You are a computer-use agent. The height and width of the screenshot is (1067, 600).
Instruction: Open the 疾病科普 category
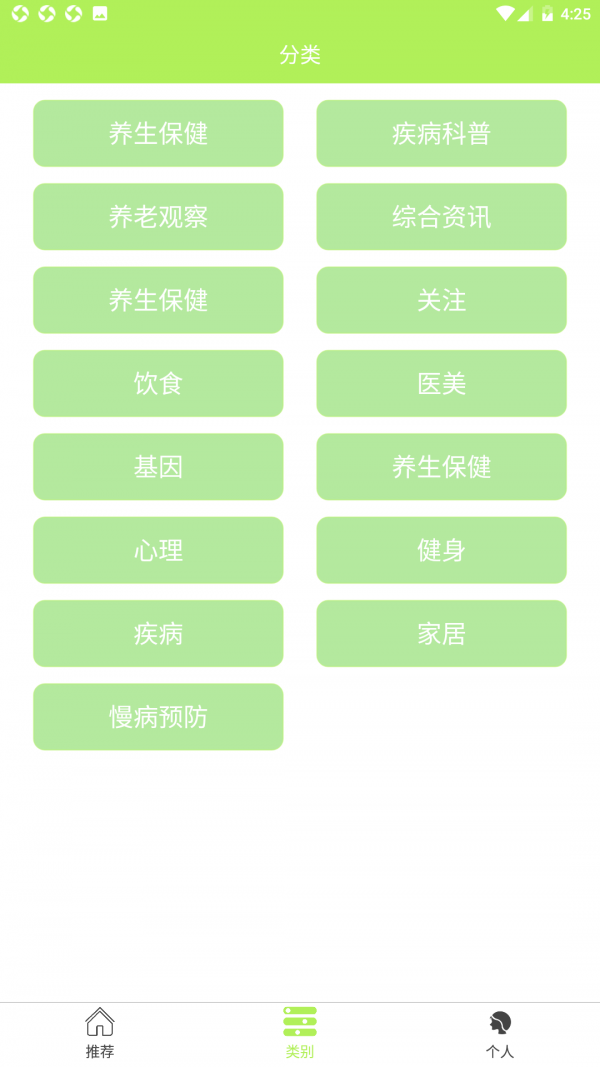pos(441,133)
